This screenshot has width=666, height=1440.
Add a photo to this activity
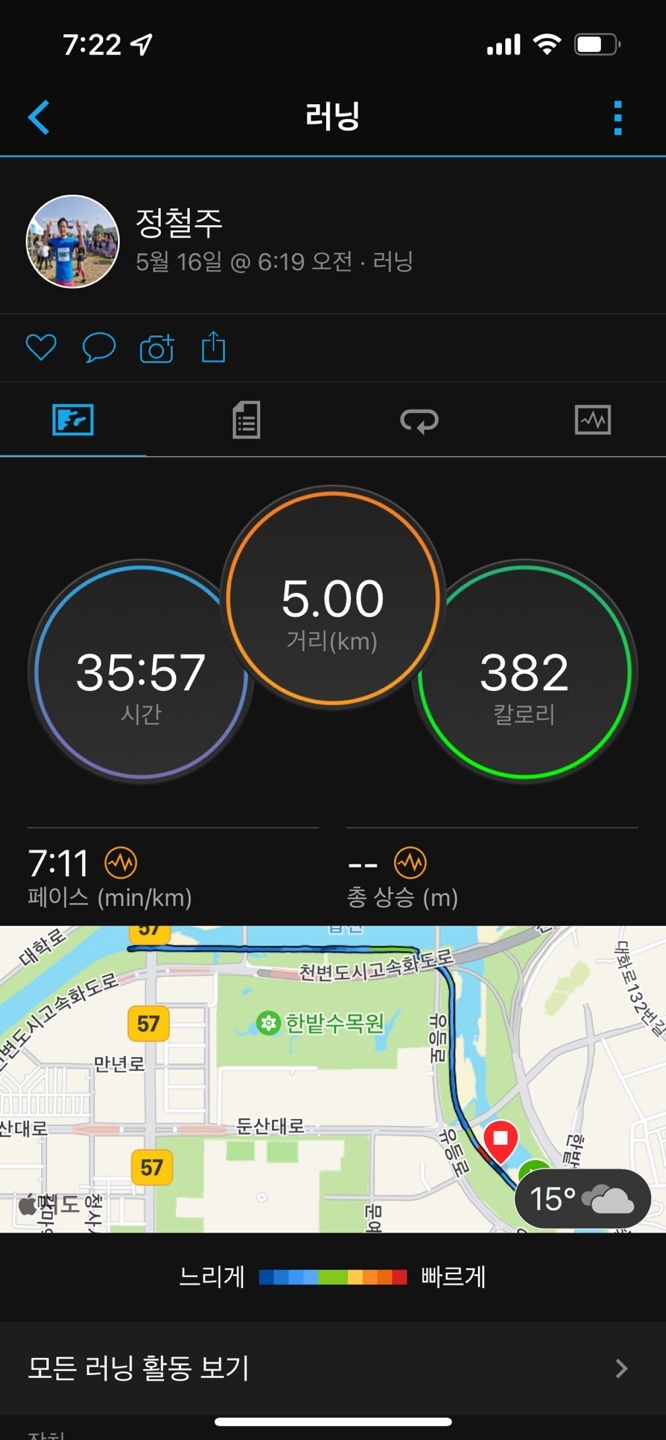(156, 348)
